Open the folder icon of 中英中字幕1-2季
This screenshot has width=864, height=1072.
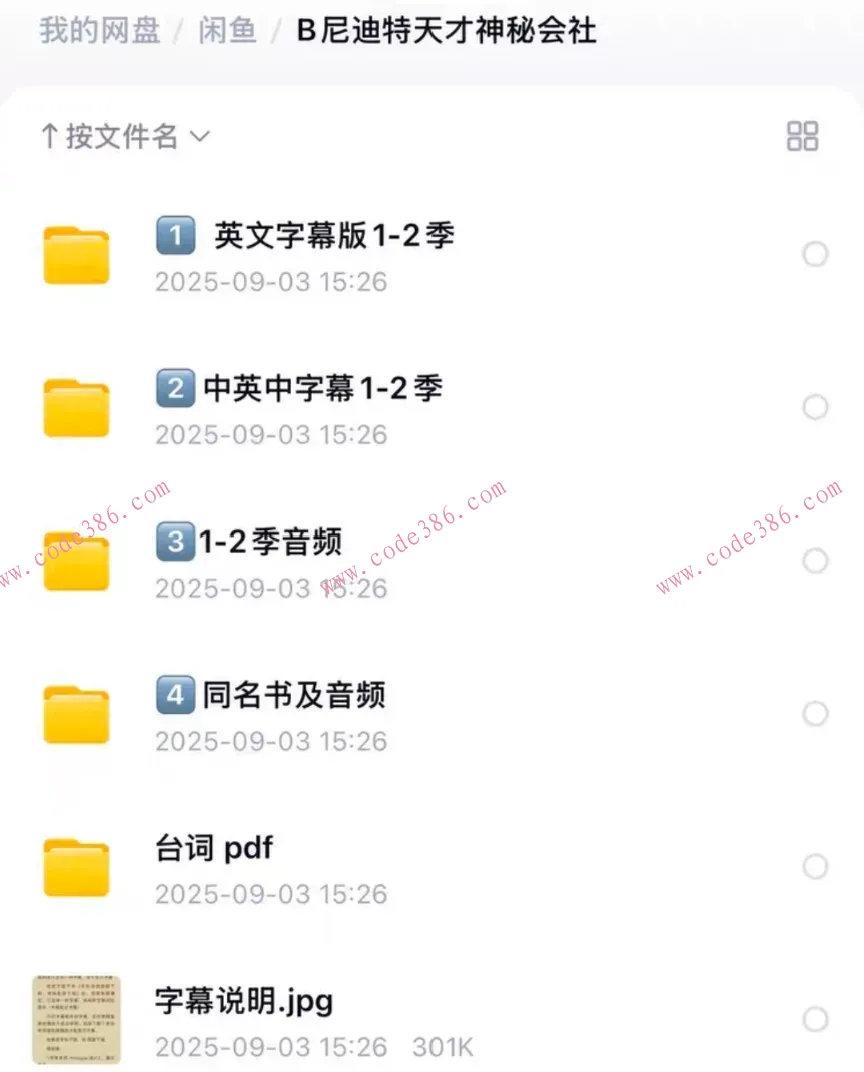tap(76, 406)
